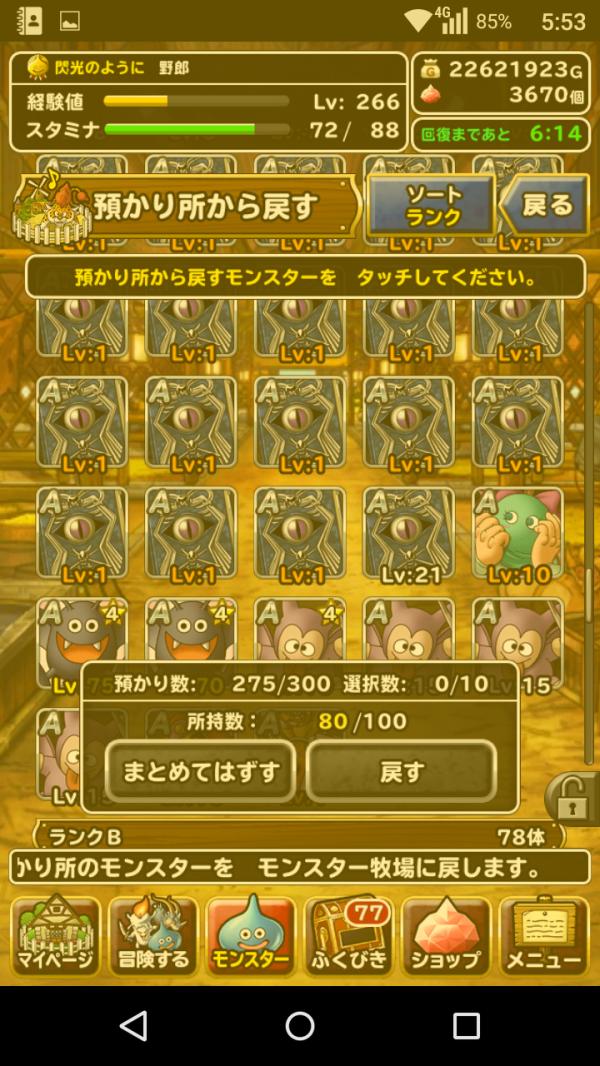Go back with the 戻る button
This screenshot has width=600, height=1066.
pos(545,207)
